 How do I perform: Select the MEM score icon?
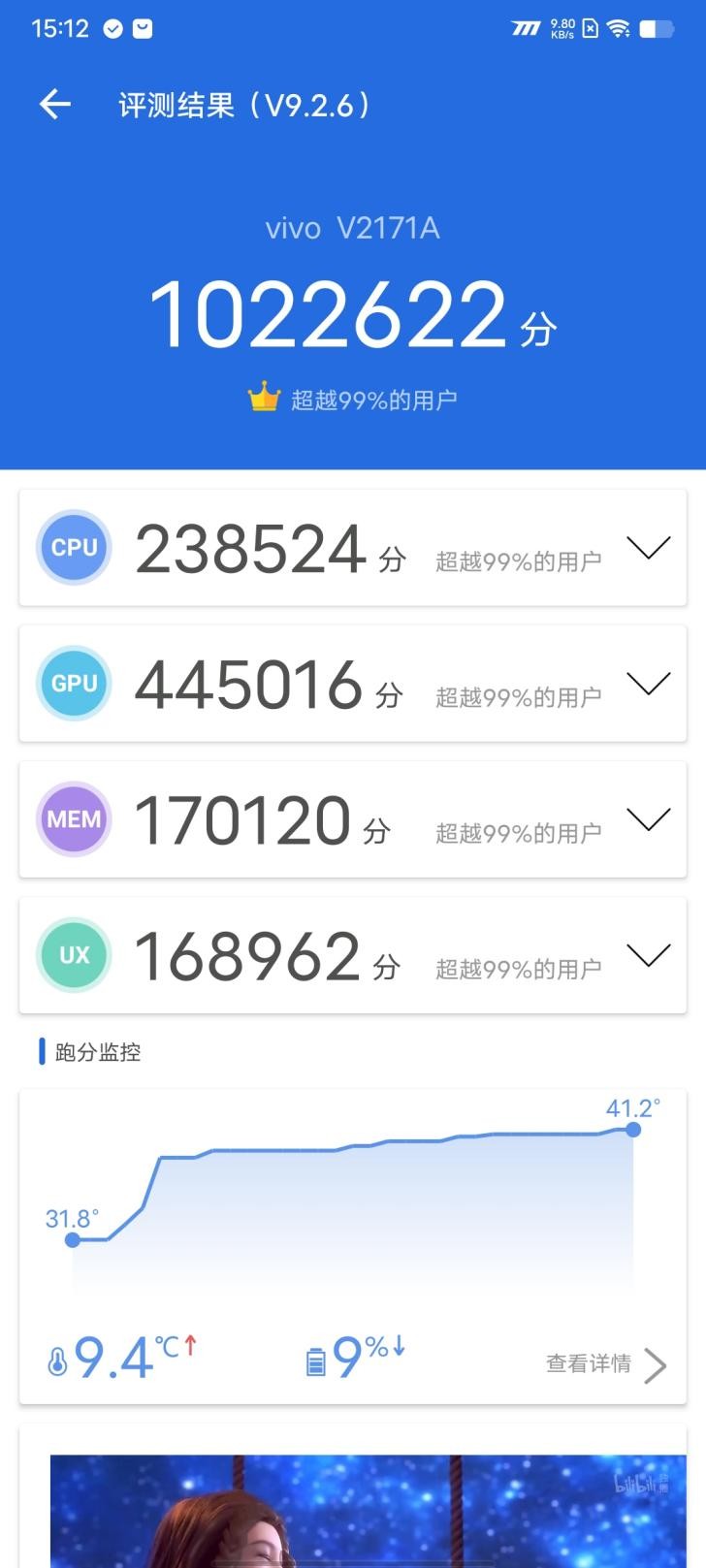(x=74, y=819)
